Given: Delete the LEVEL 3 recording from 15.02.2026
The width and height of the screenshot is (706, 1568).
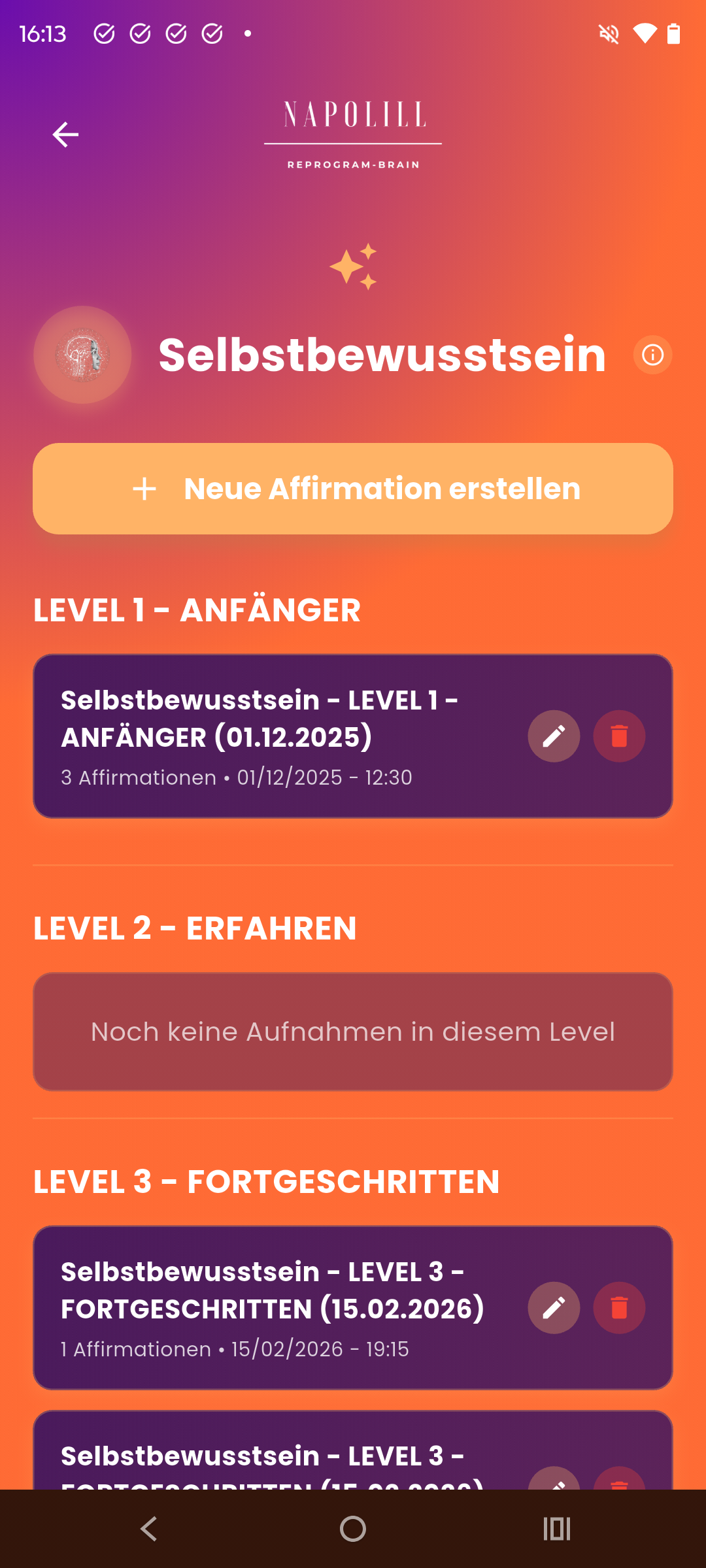Looking at the screenshot, I should point(619,1307).
